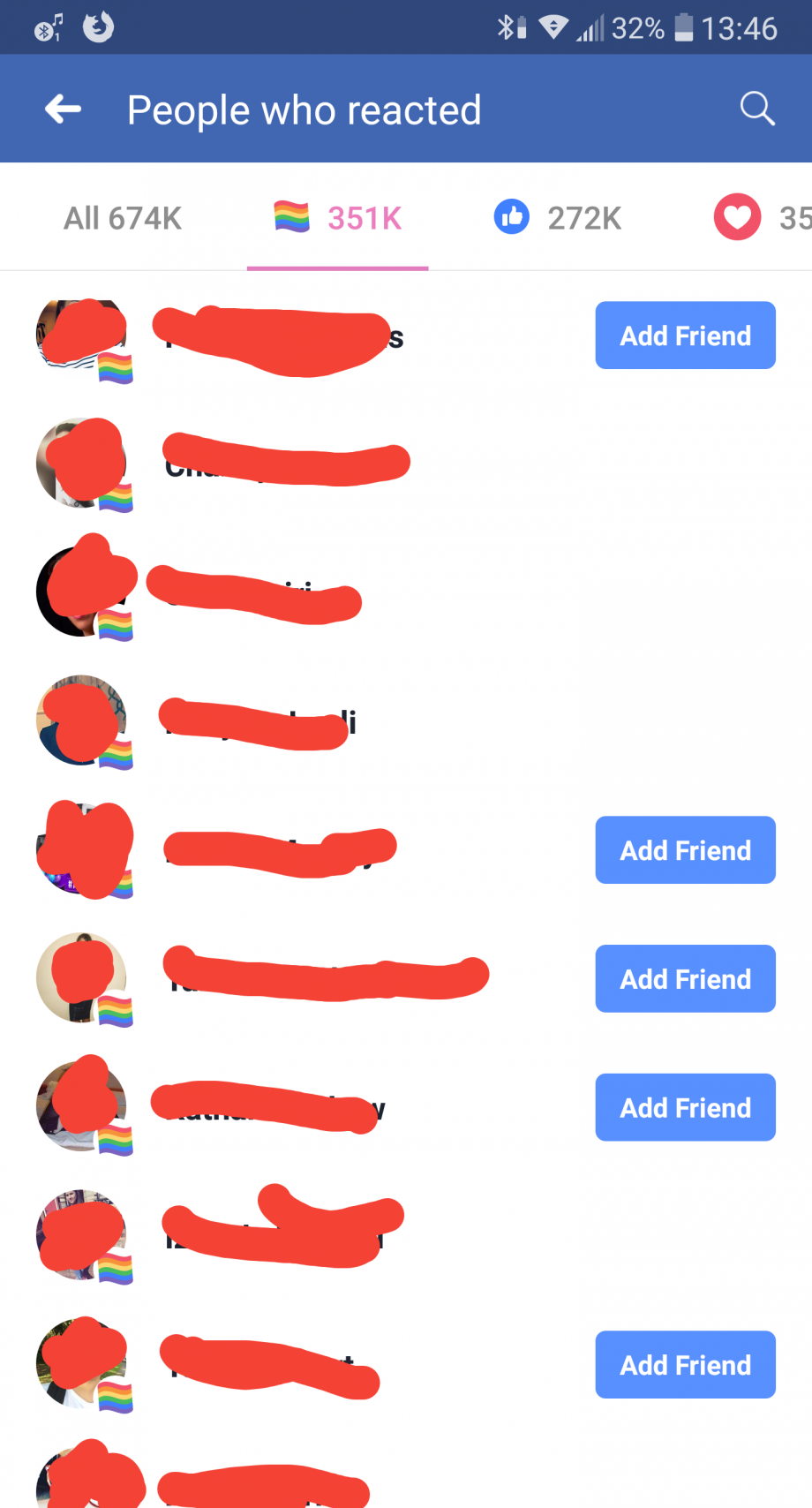Show the 272K Like reactions tab

click(558, 218)
